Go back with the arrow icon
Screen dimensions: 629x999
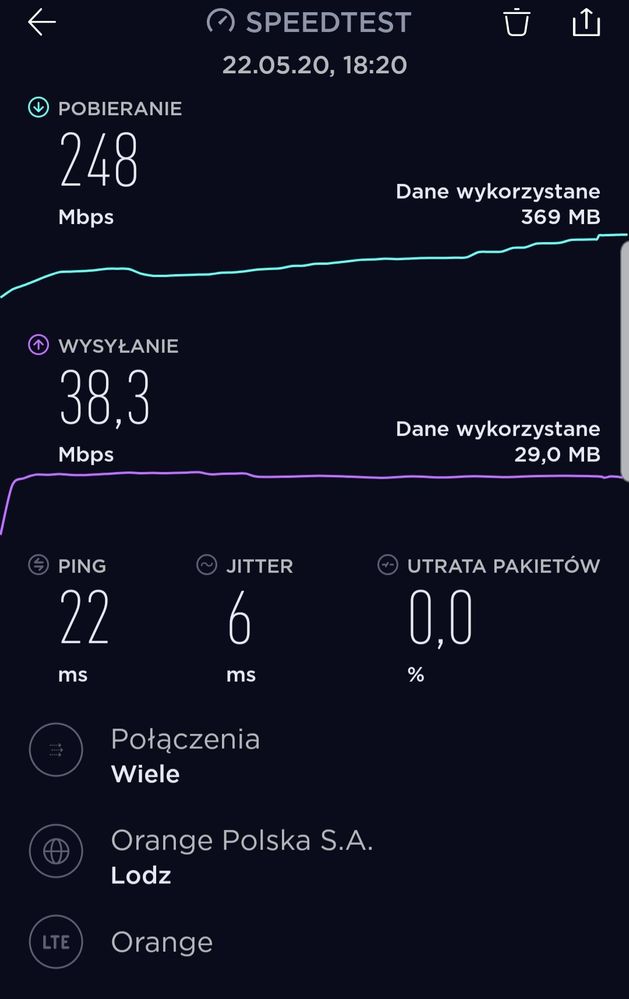tap(42, 23)
